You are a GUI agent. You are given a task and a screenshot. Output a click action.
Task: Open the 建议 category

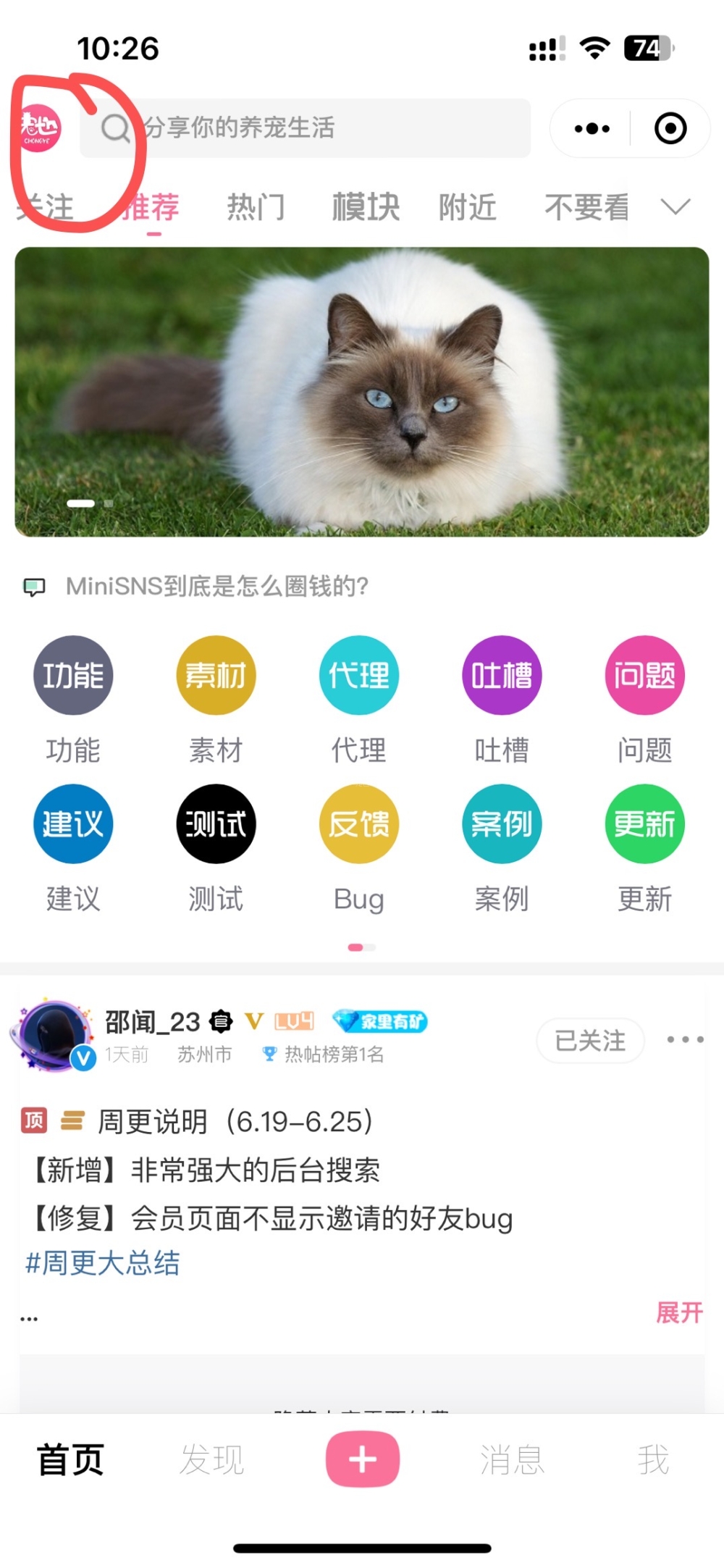pyautogui.click(x=73, y=824)
